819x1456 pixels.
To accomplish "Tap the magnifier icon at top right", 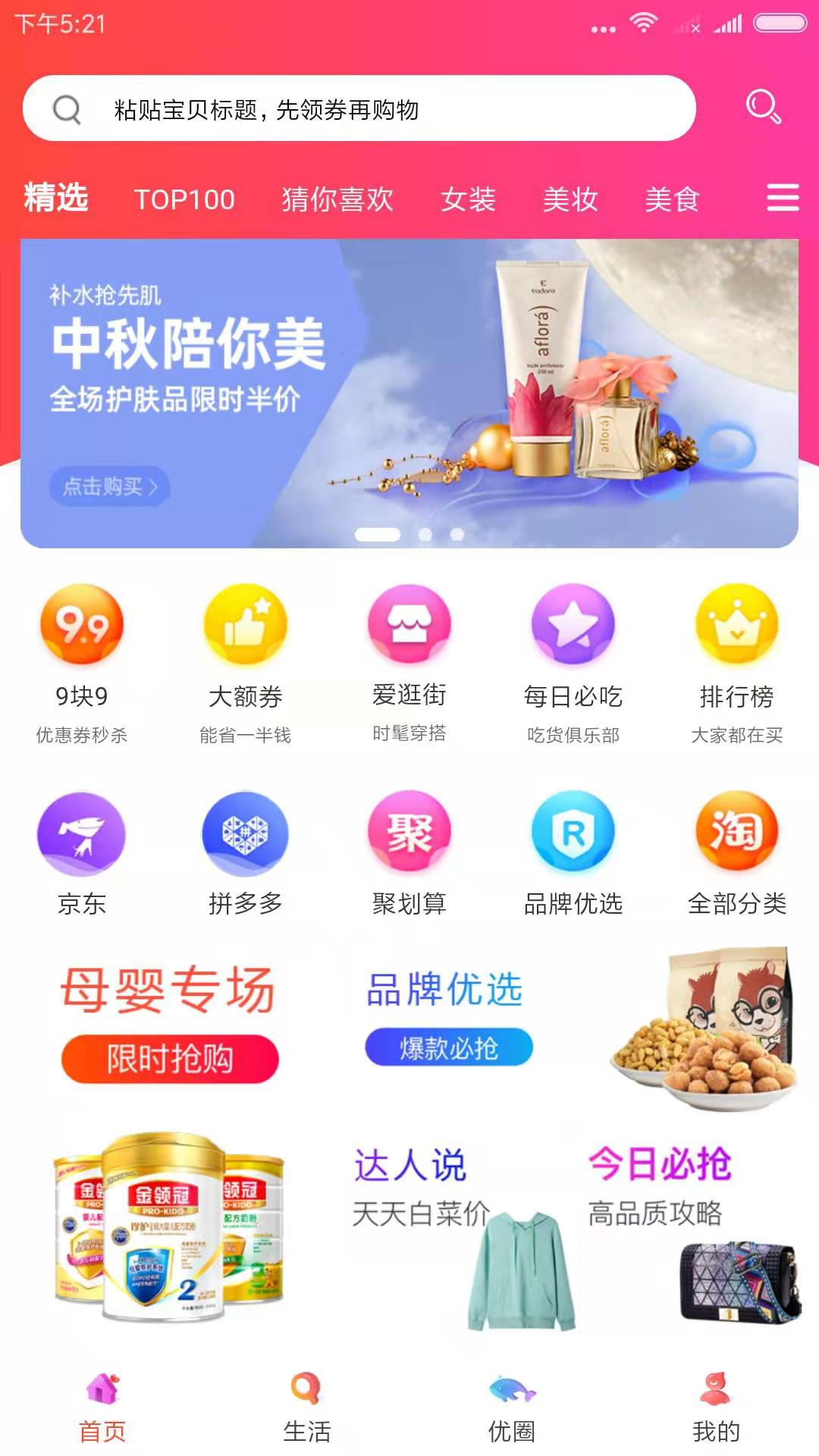I will pos(762,107).
